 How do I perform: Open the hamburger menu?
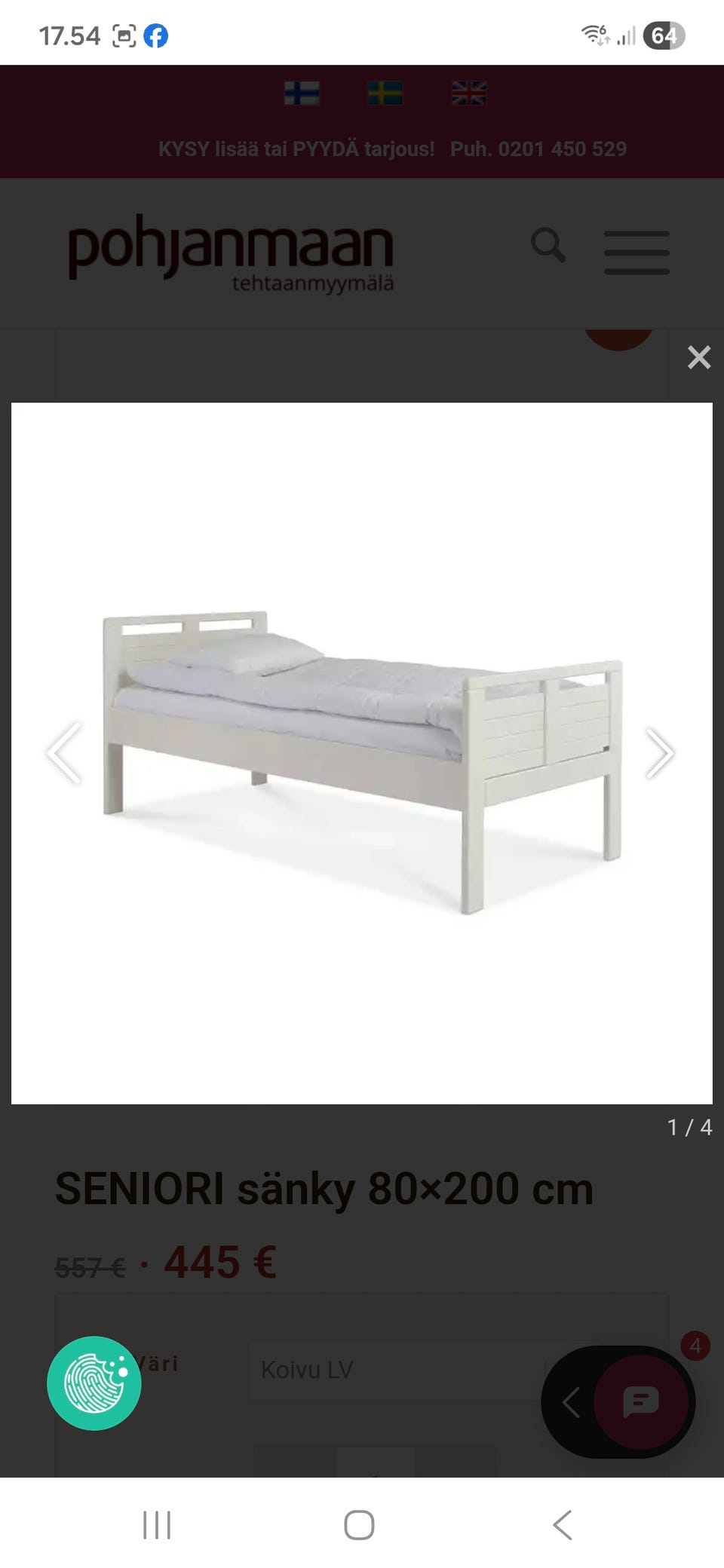tap(637, 253)
